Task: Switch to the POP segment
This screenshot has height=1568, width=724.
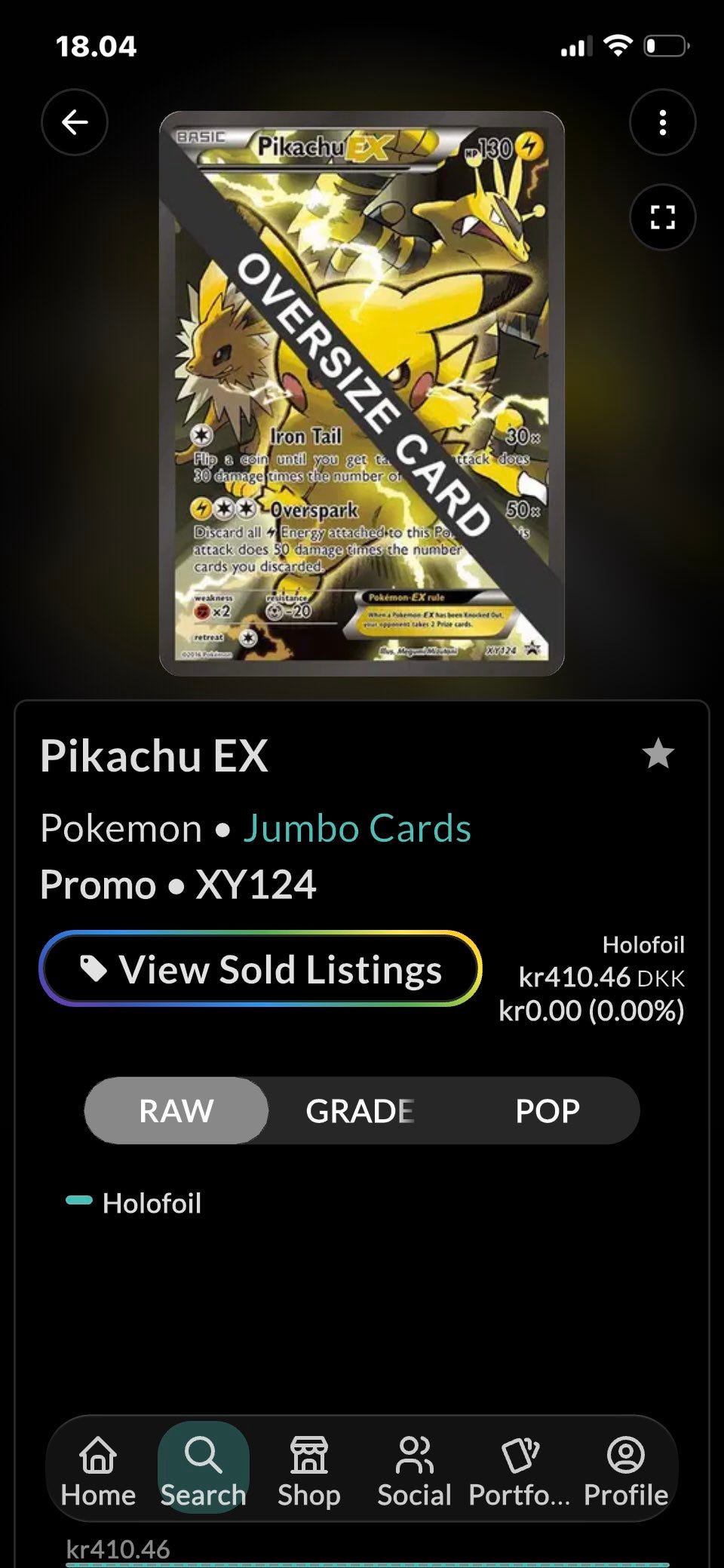Action: [x=548, y=1110]
